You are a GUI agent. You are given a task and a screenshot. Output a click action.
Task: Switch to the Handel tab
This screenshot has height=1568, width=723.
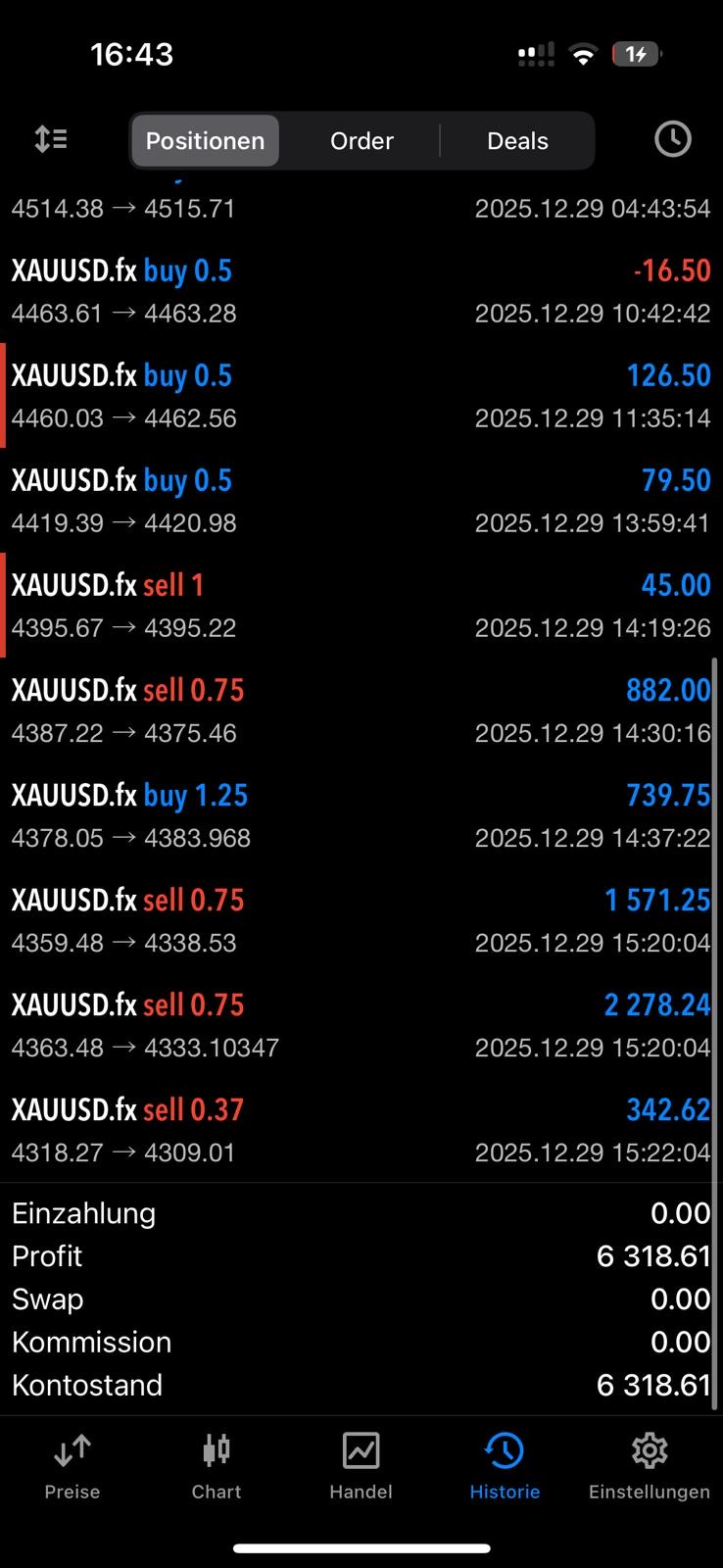[361, 1467]
